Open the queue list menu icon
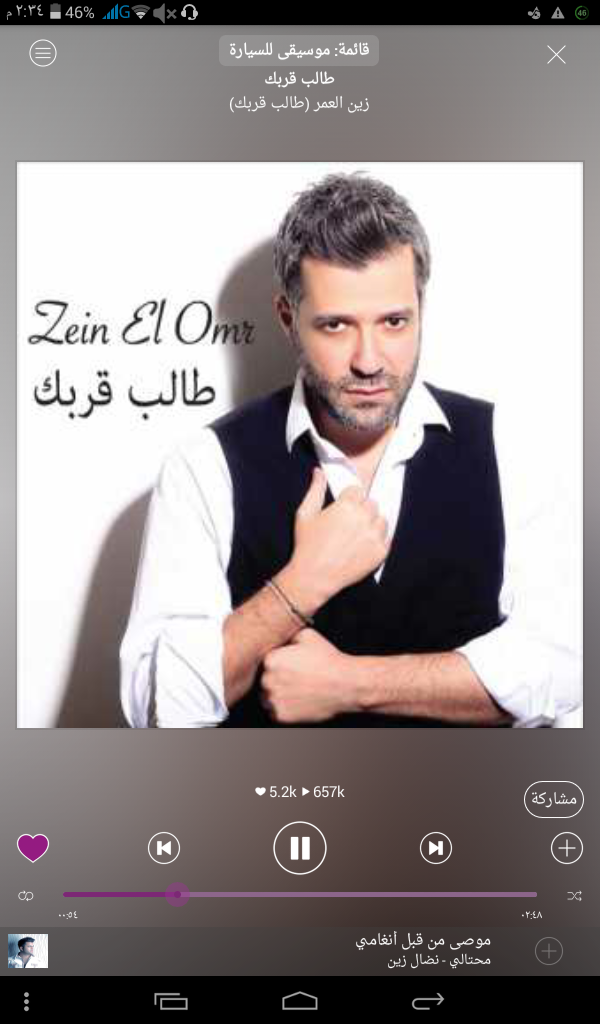Screen dimensions: 600x1024 coord(43,53)
